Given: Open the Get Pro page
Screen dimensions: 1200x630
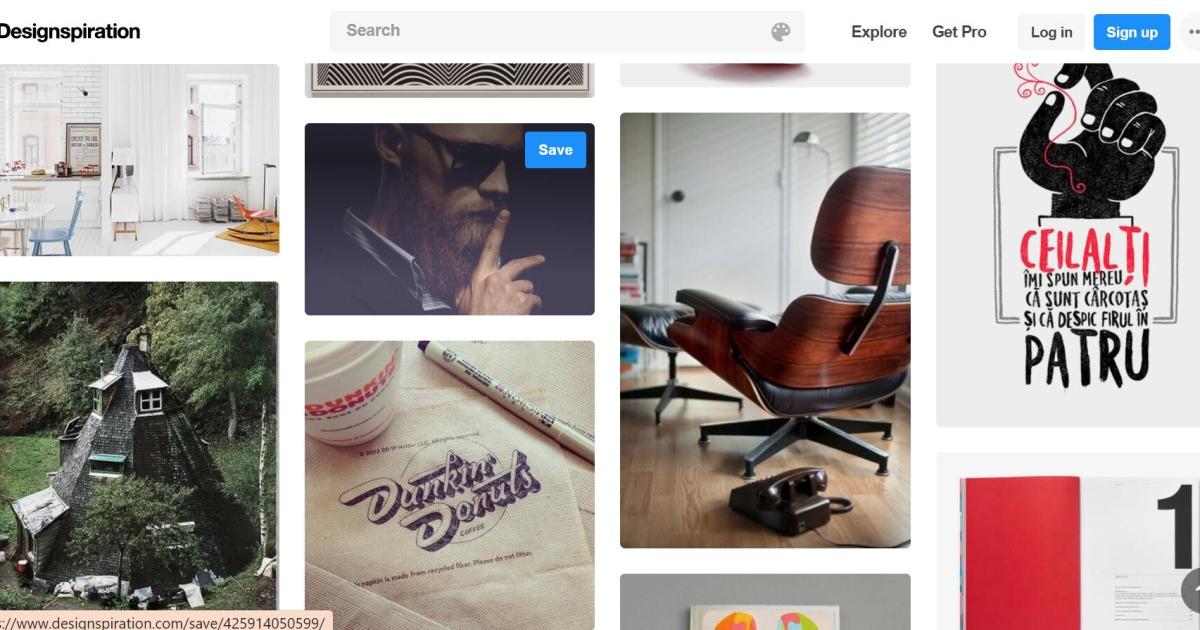Looking at the screenshot, I should [959, 32].
